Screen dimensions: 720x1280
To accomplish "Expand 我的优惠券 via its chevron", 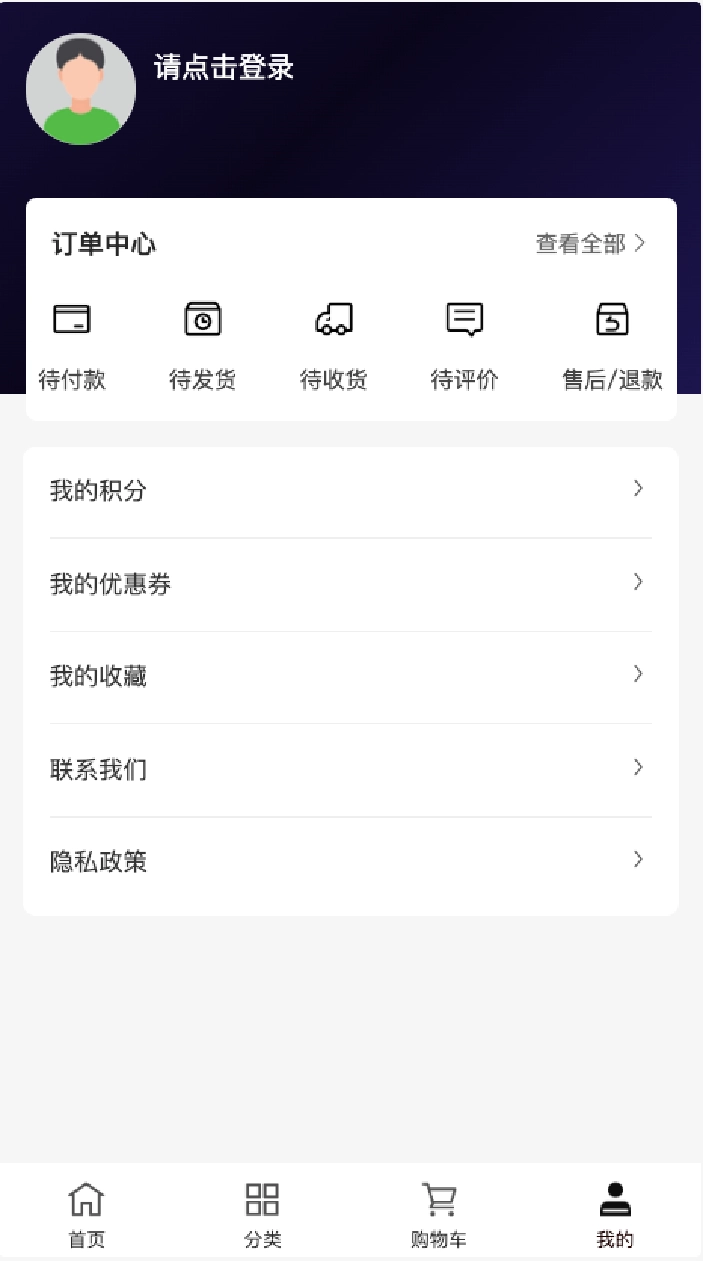I will point(638,582).
